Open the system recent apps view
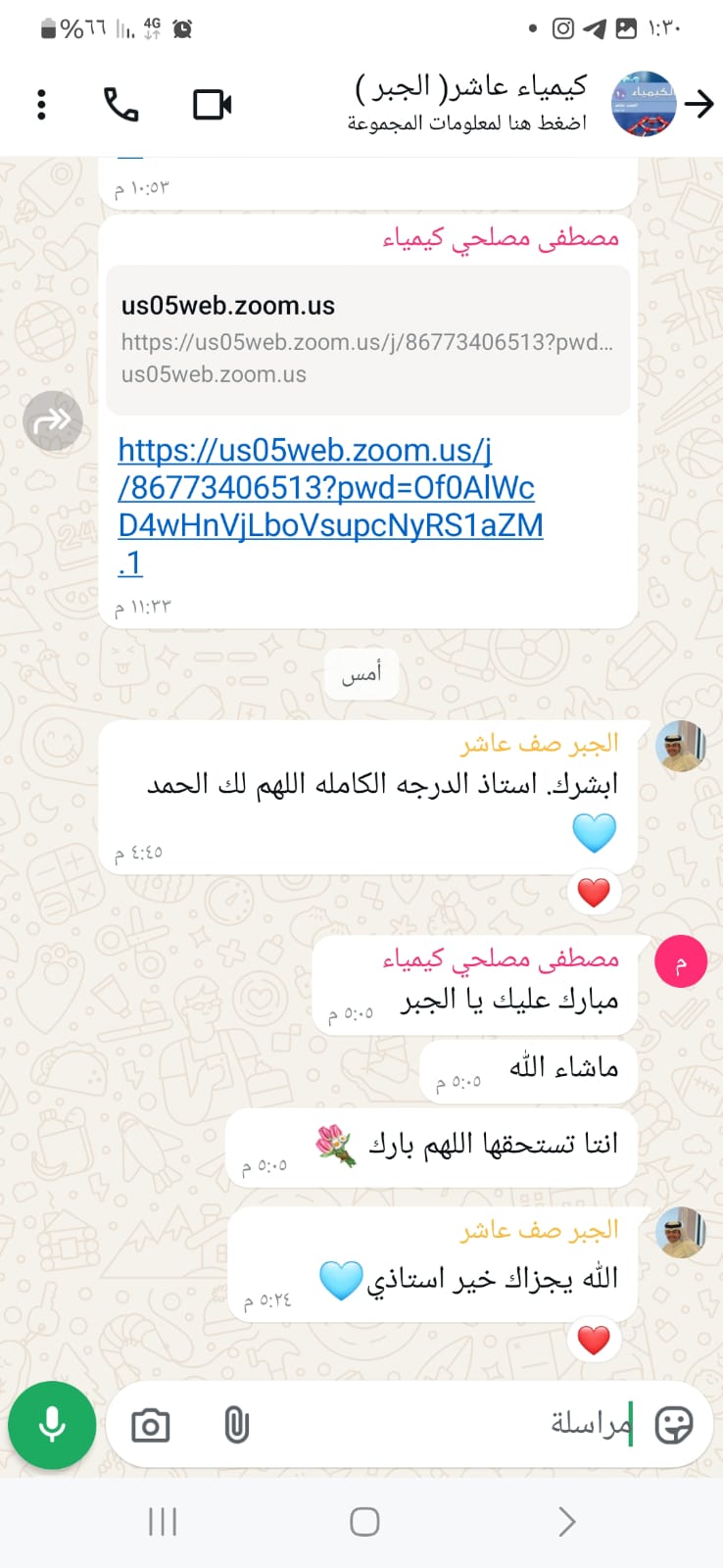Screen dimensions: 723x1568 coord(163,1521)
